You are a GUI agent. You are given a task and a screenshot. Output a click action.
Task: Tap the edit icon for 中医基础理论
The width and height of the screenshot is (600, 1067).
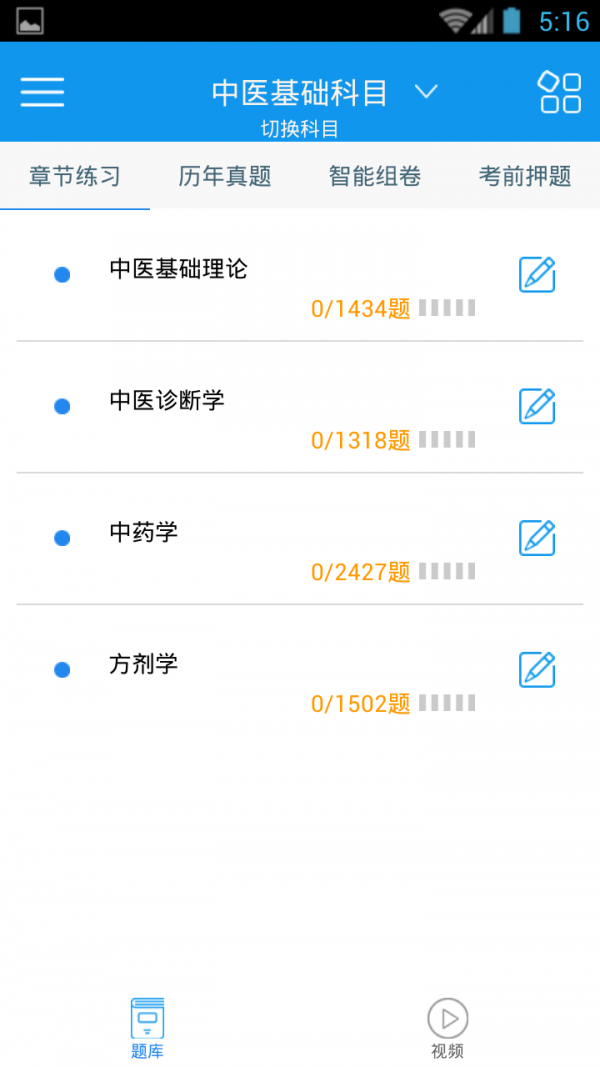(x=537, y=275)
